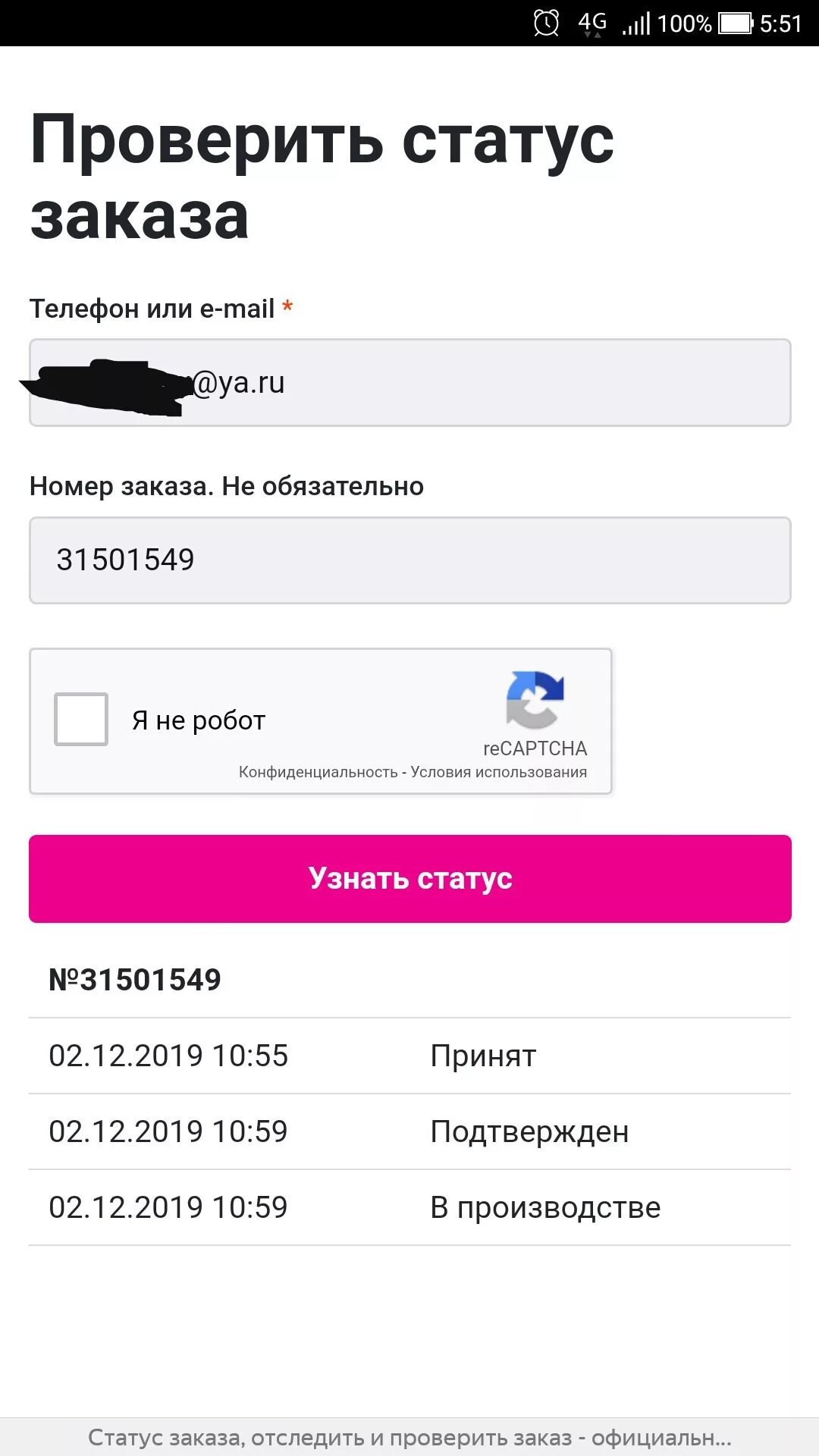Screen dimensions: 819x1456
Task: Check the "Я не робот" checkbox
Action: pyautogui.click(x=81, y=719)
